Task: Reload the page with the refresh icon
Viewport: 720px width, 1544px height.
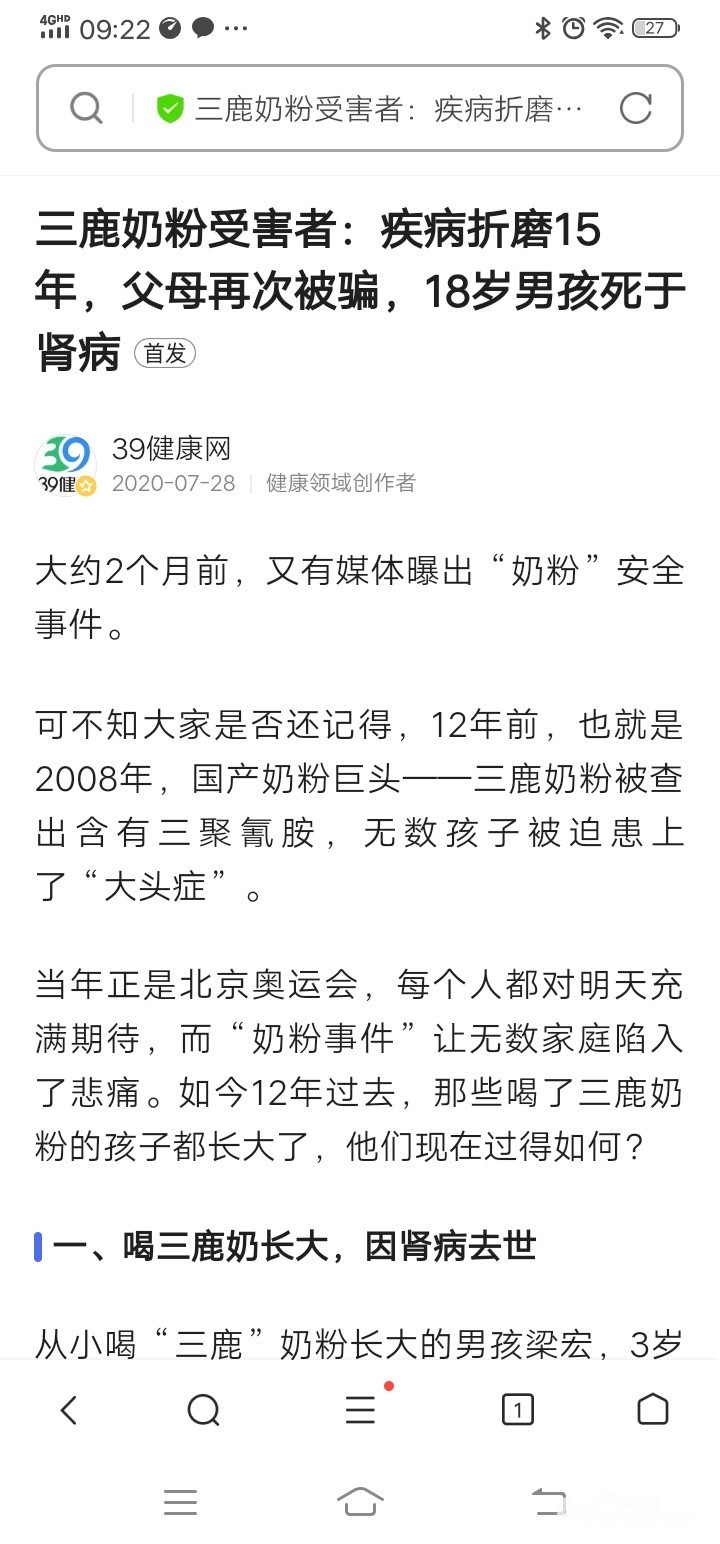Action: point(636,108)
